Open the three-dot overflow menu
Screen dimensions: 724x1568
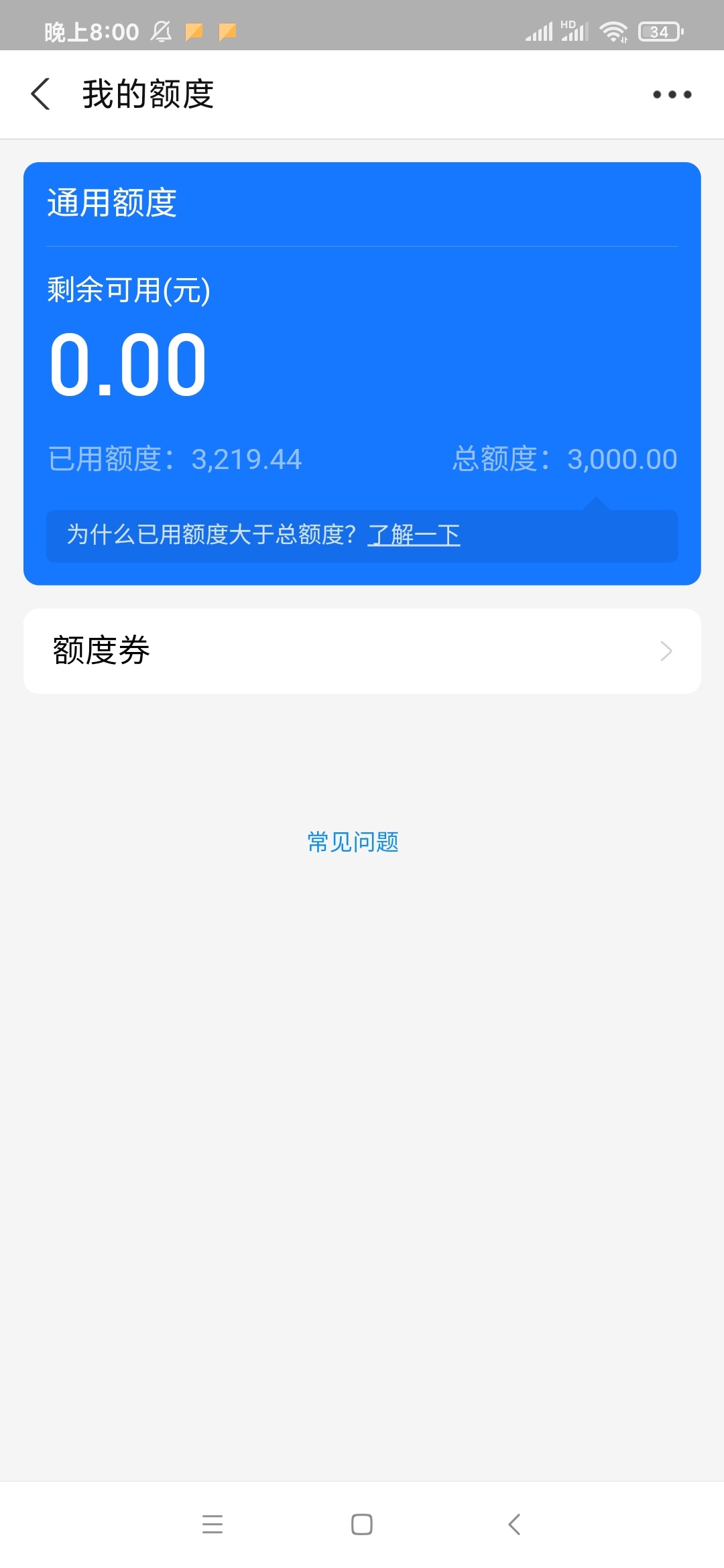click(x=672, y=94)
